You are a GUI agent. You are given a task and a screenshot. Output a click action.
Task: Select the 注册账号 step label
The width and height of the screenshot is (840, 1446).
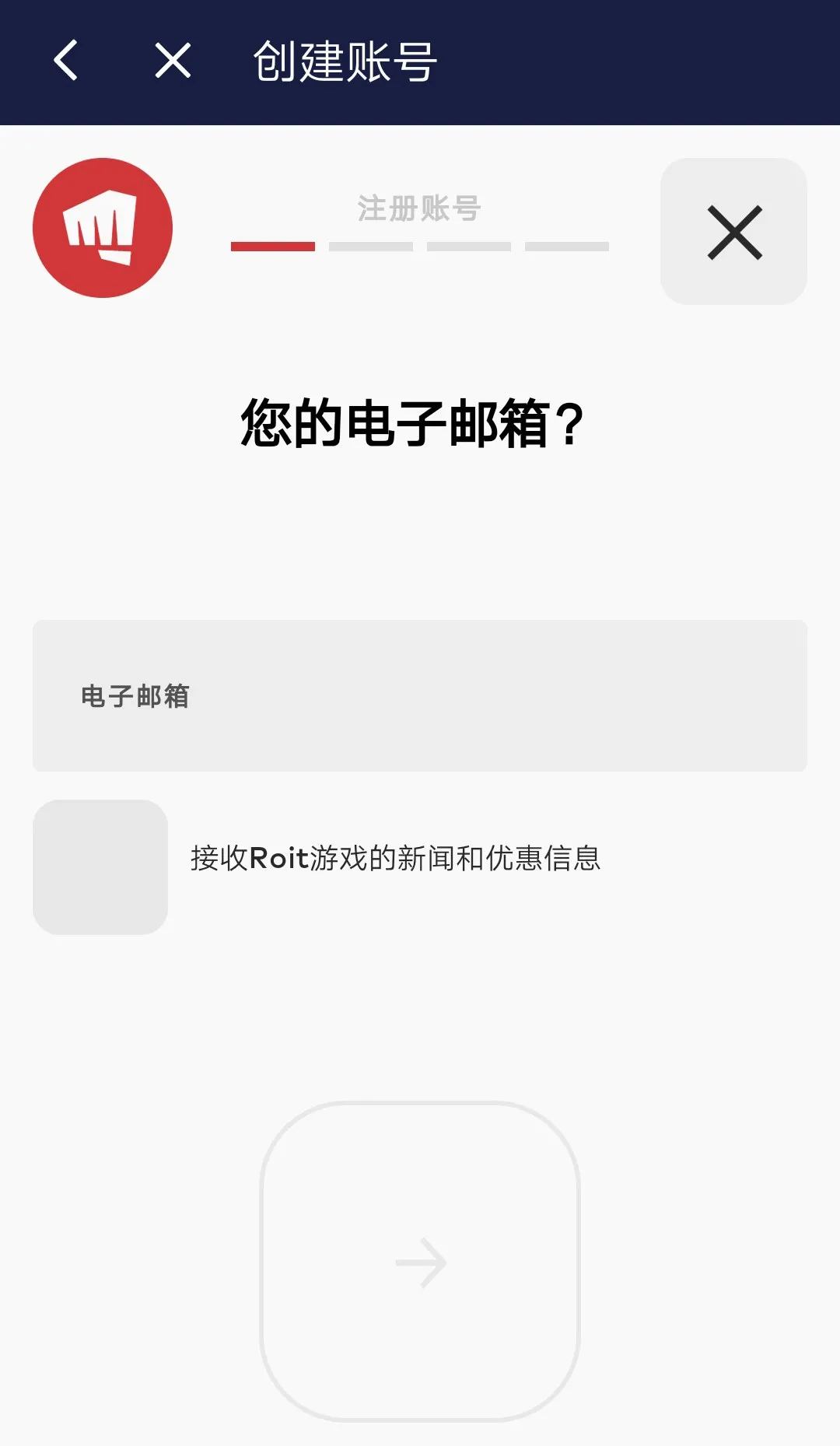point(418,208)
